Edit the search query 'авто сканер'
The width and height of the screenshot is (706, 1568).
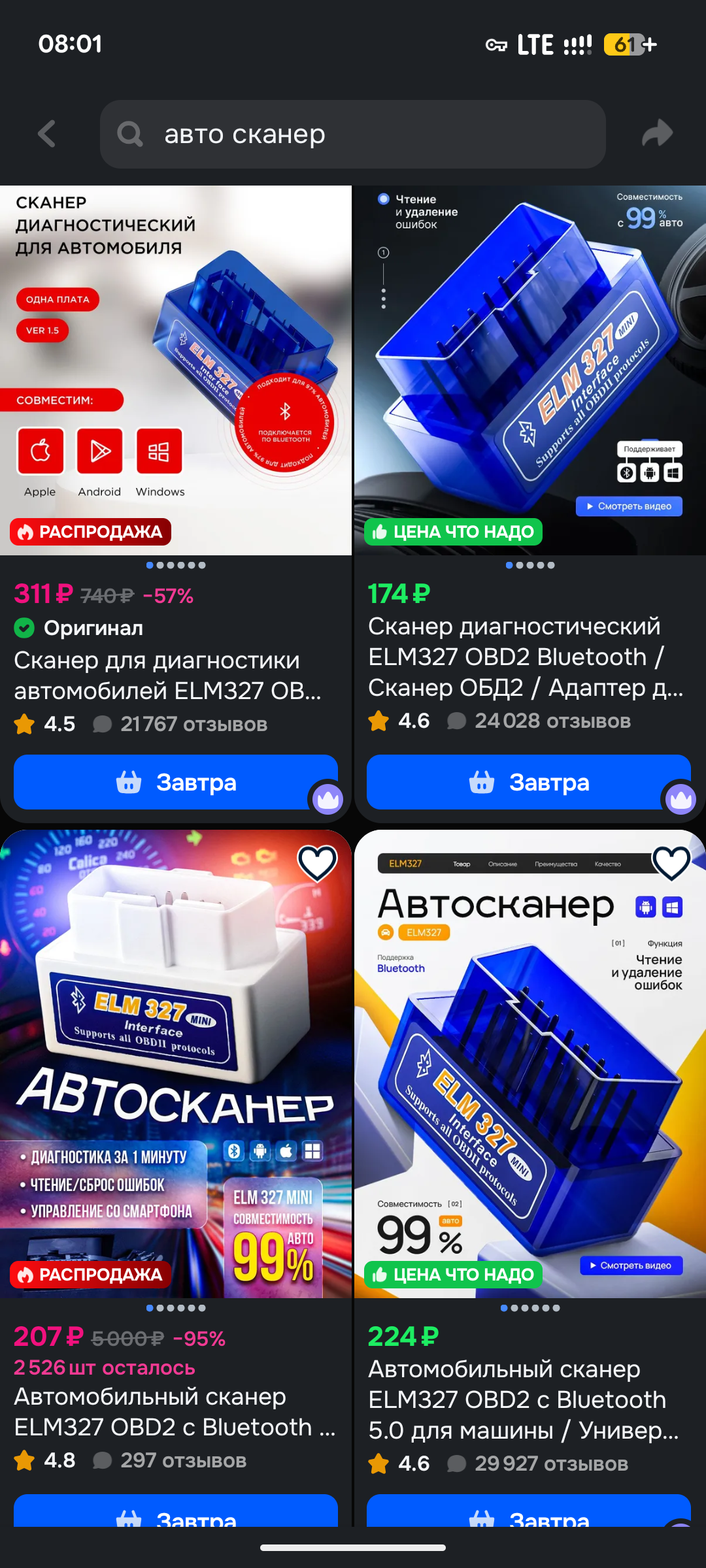coord(353,134)
